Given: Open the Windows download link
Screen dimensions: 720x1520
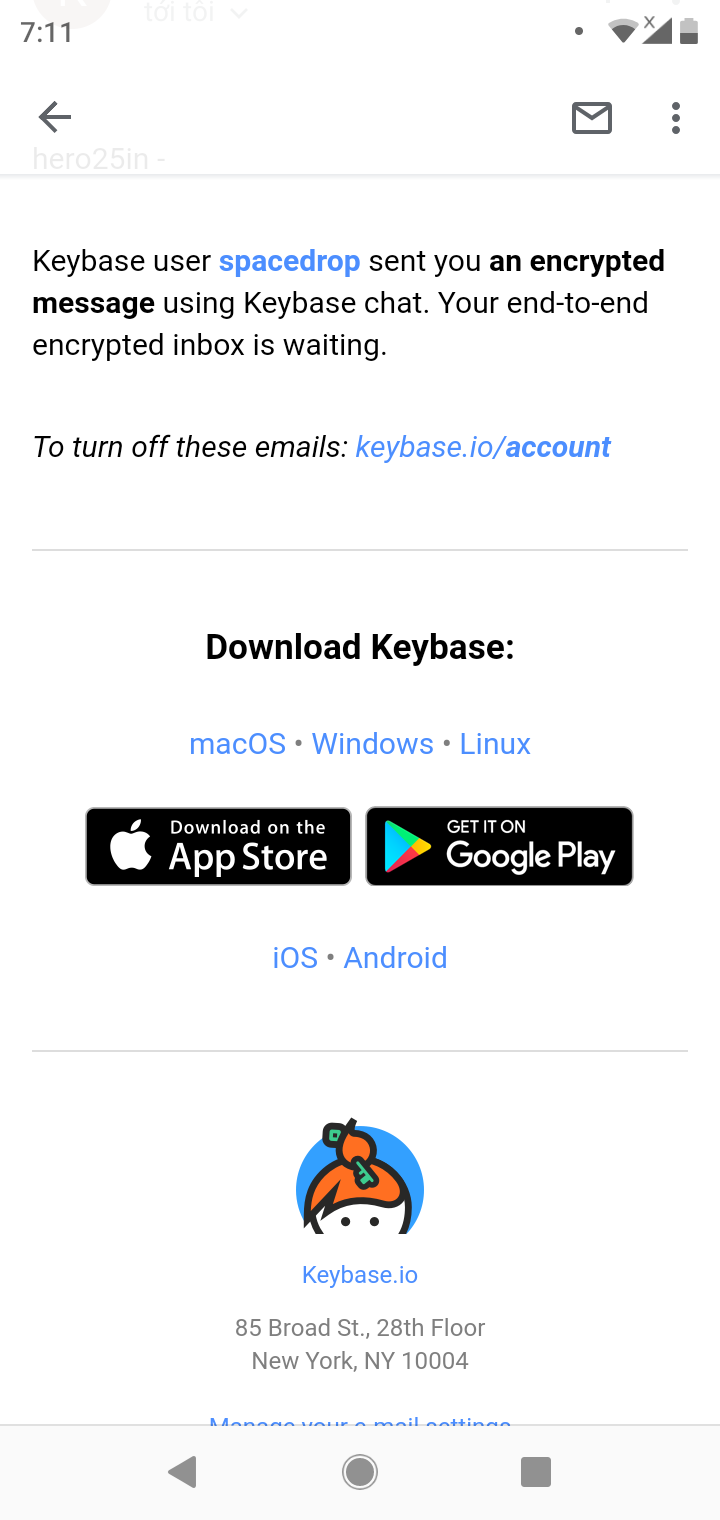Looking at the screenshot, I should [372, 744].
